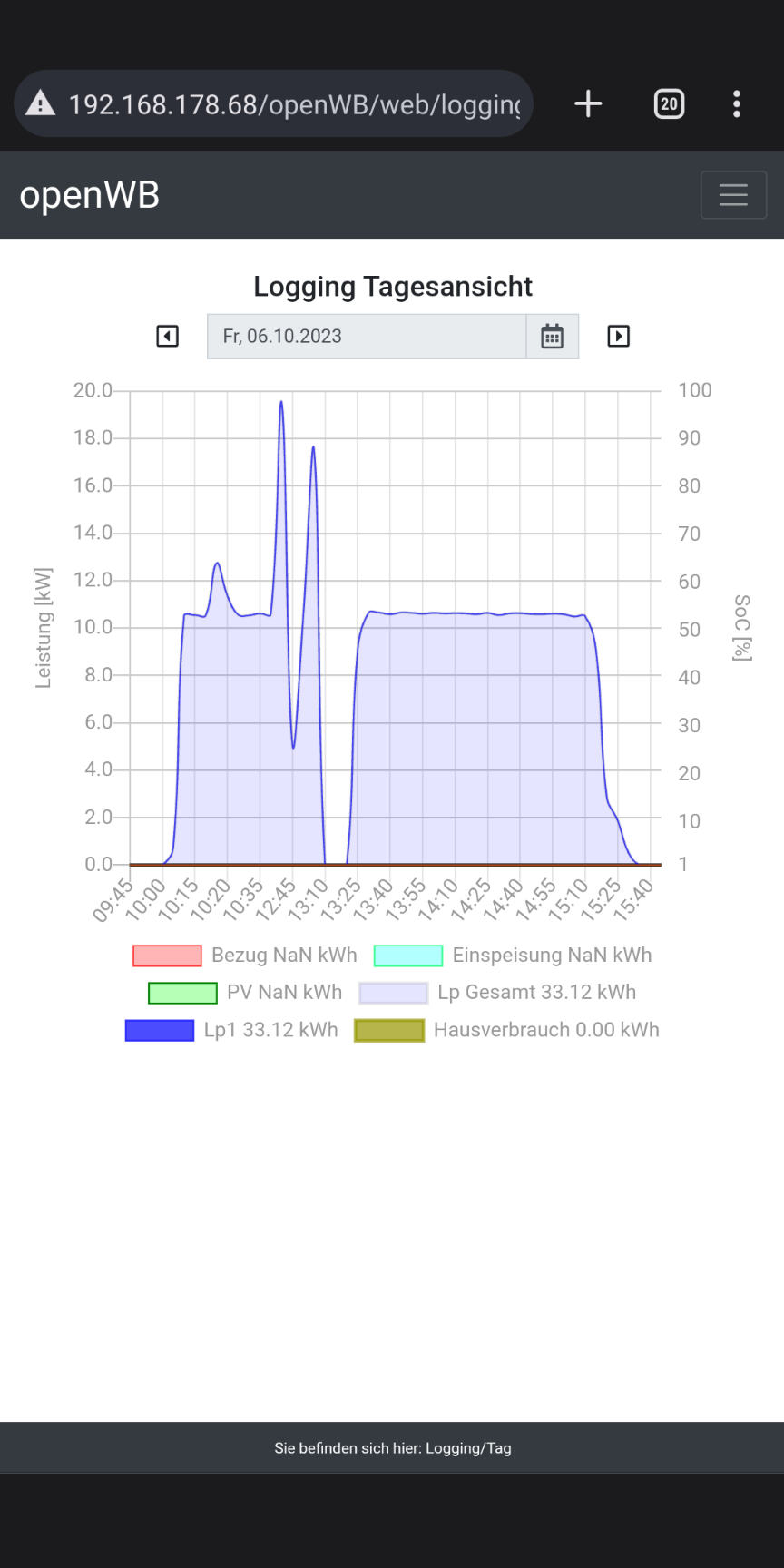Open the browser overflow menu
784x1568 pixels.
tap(737, 103)
